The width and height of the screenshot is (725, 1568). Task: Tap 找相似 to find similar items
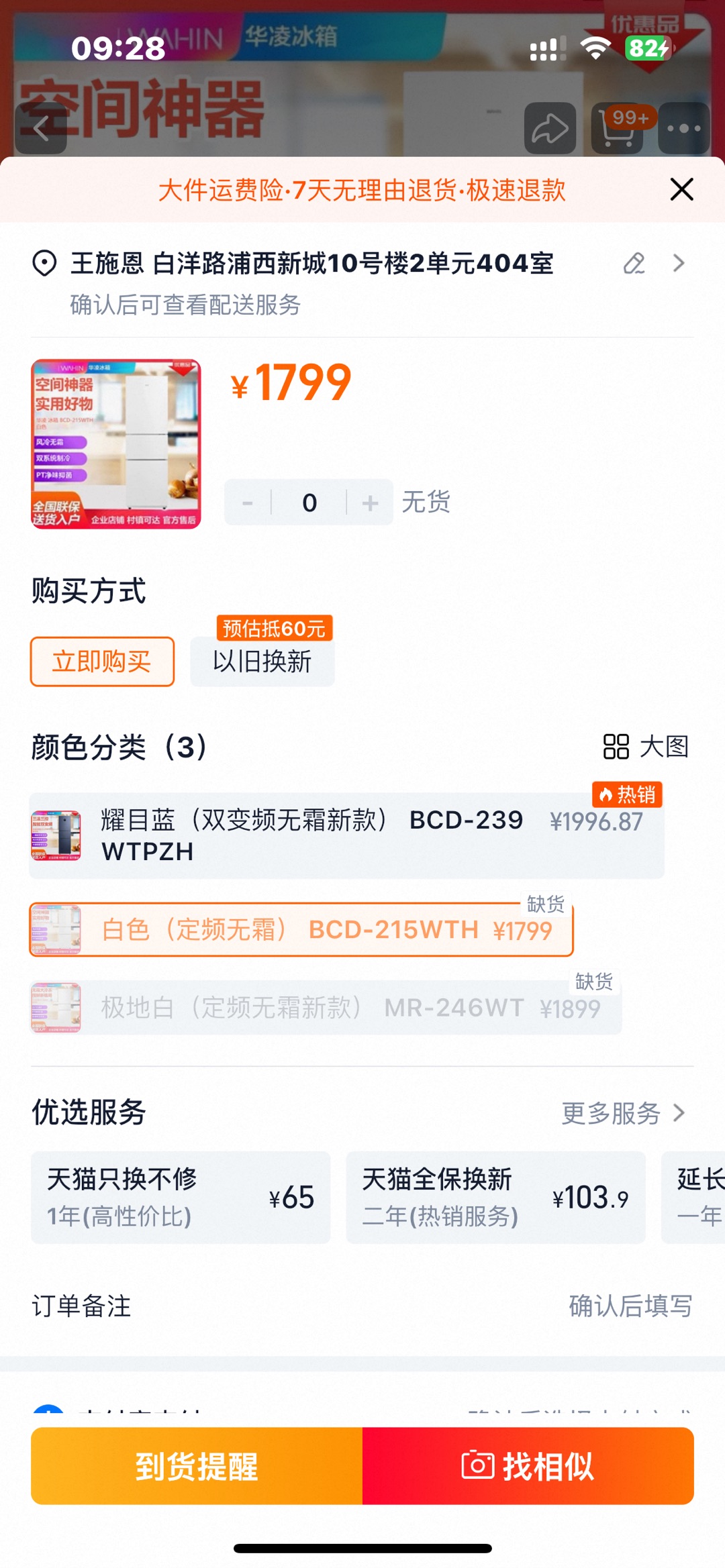(x=528, y=1466)
